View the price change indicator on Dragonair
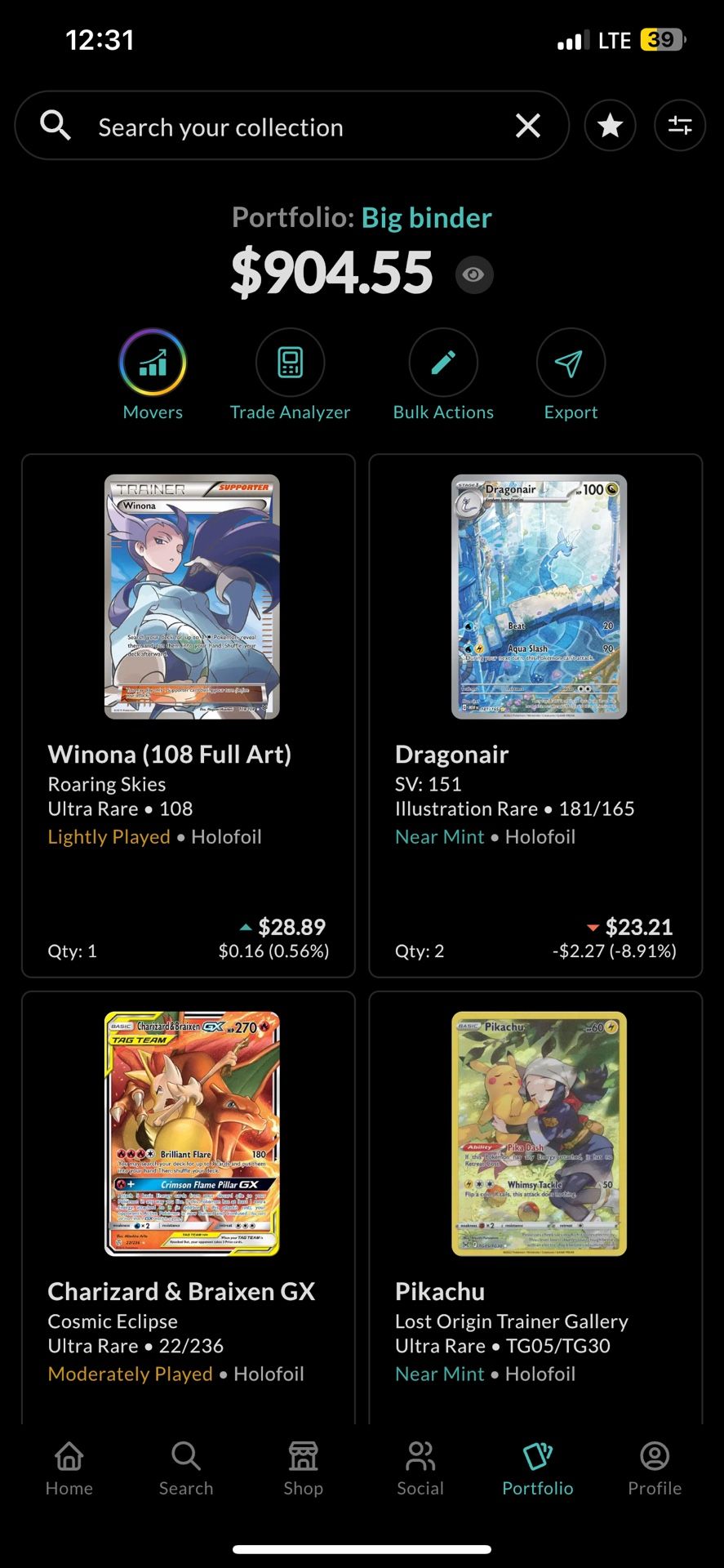Screen dimensions: 724x1568 [593, 927]
